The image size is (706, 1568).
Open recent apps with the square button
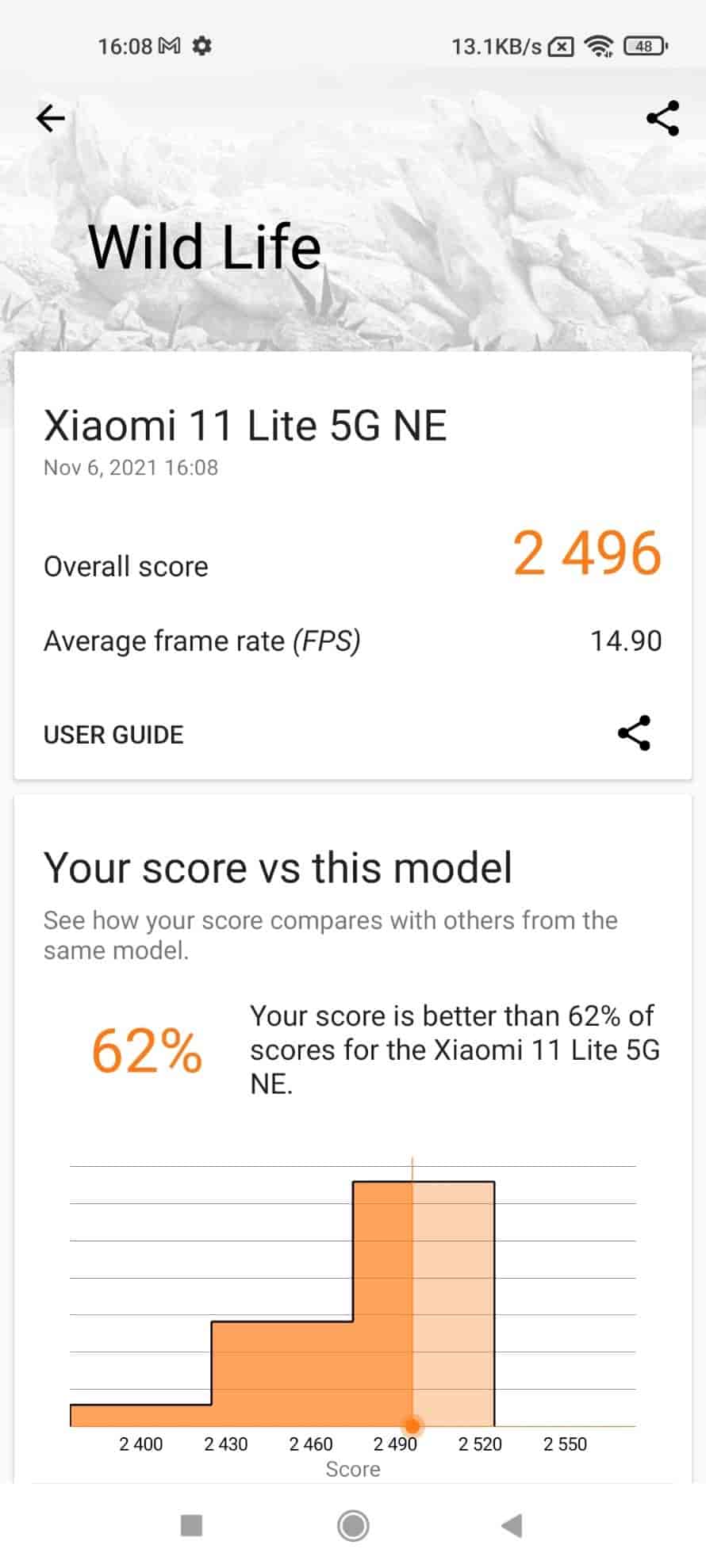(191, 1524)
